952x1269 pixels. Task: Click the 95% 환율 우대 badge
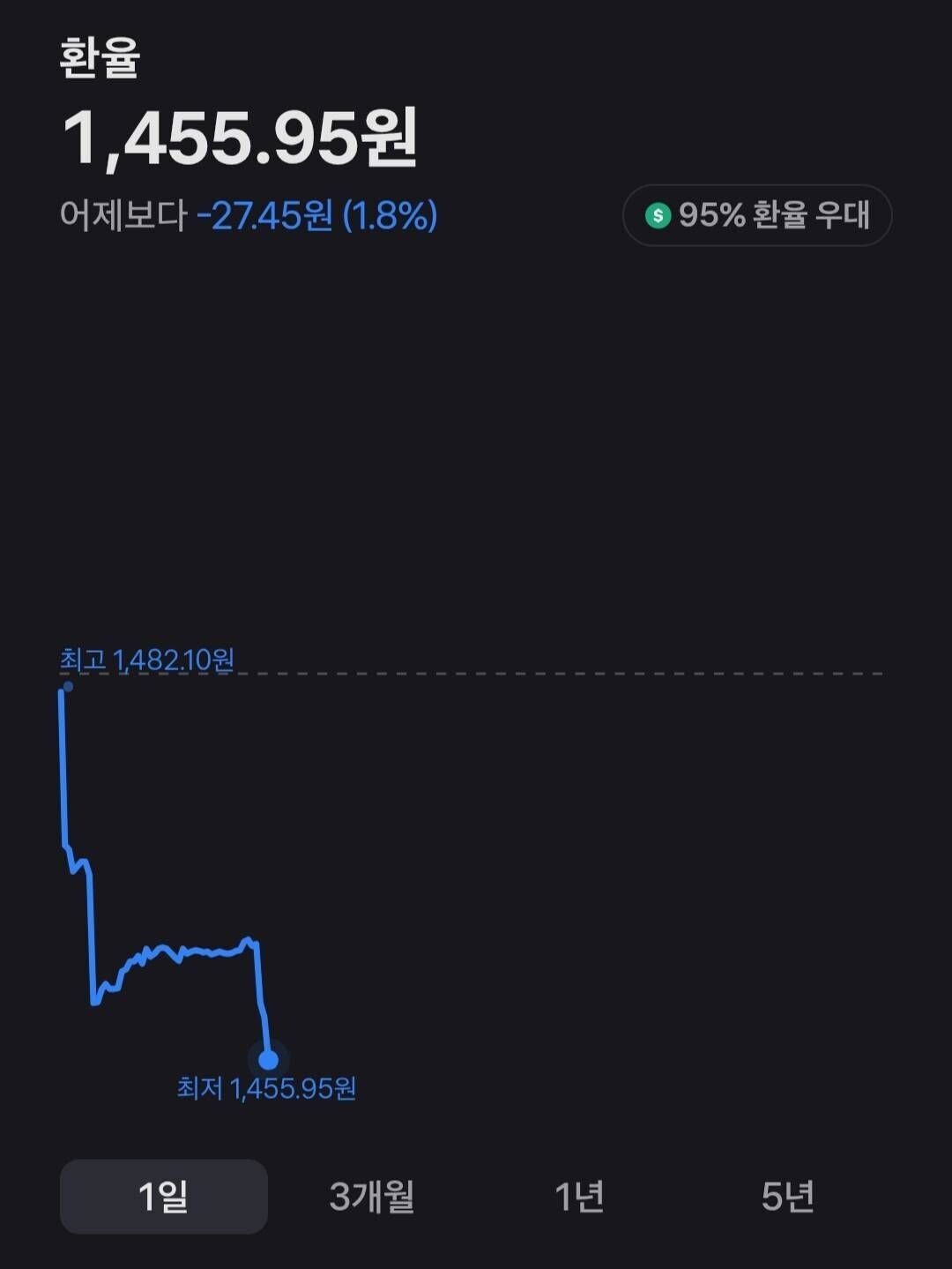pos(756,214)
